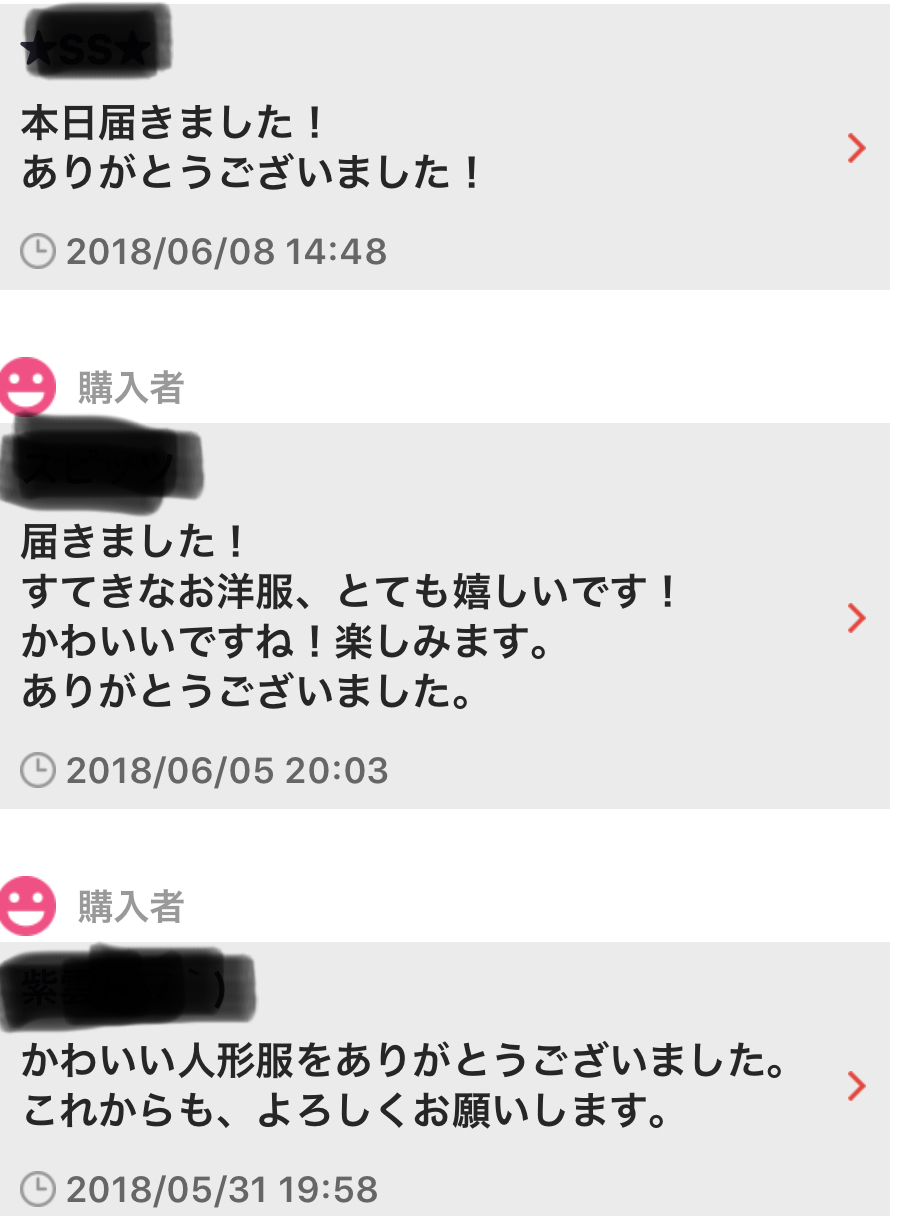Click the red chevron on the second review
Viewport: 920px width, 1216px height.
click(x=856, y=619)
